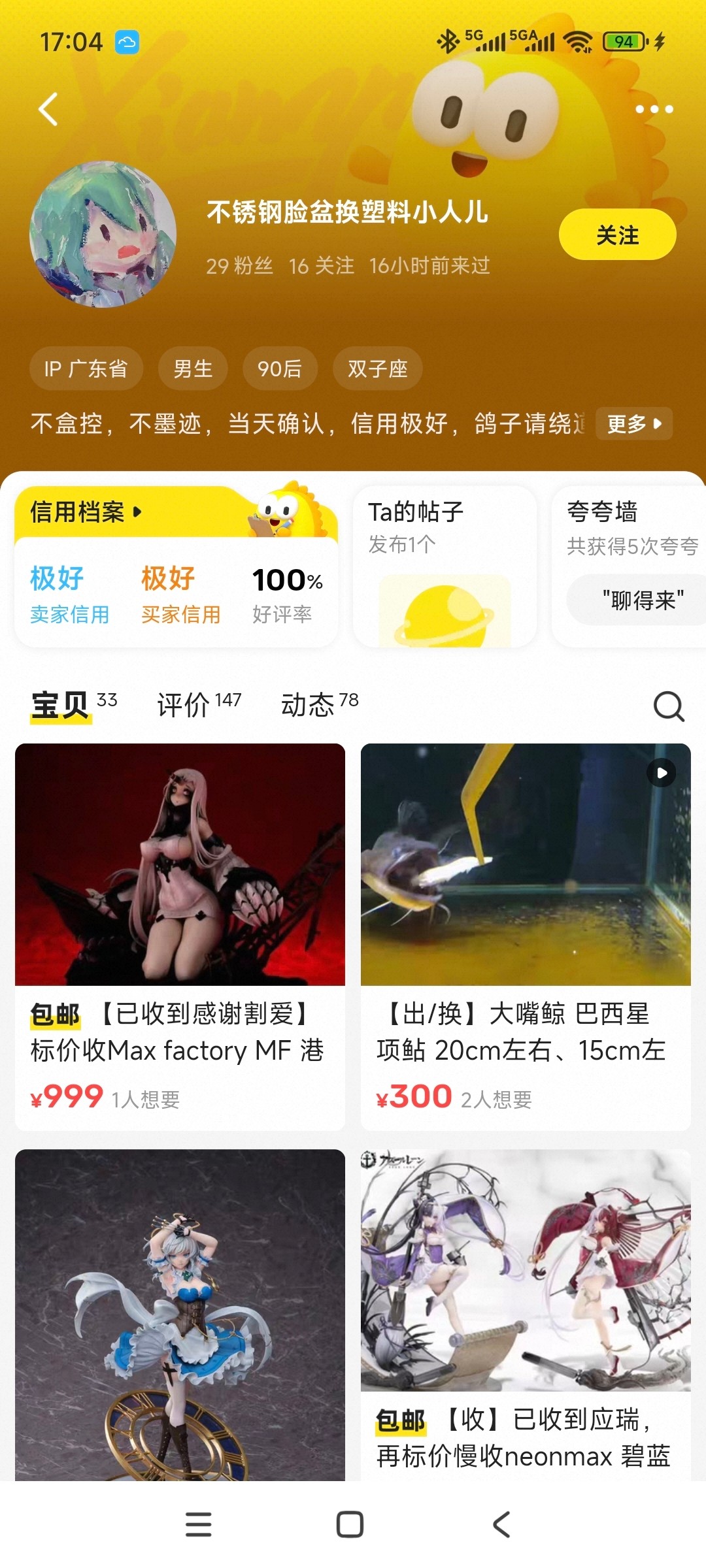706x1568 pixels.
Task: Open the neonmax 碧蓝 figure listing
Action: point(526,1313)
